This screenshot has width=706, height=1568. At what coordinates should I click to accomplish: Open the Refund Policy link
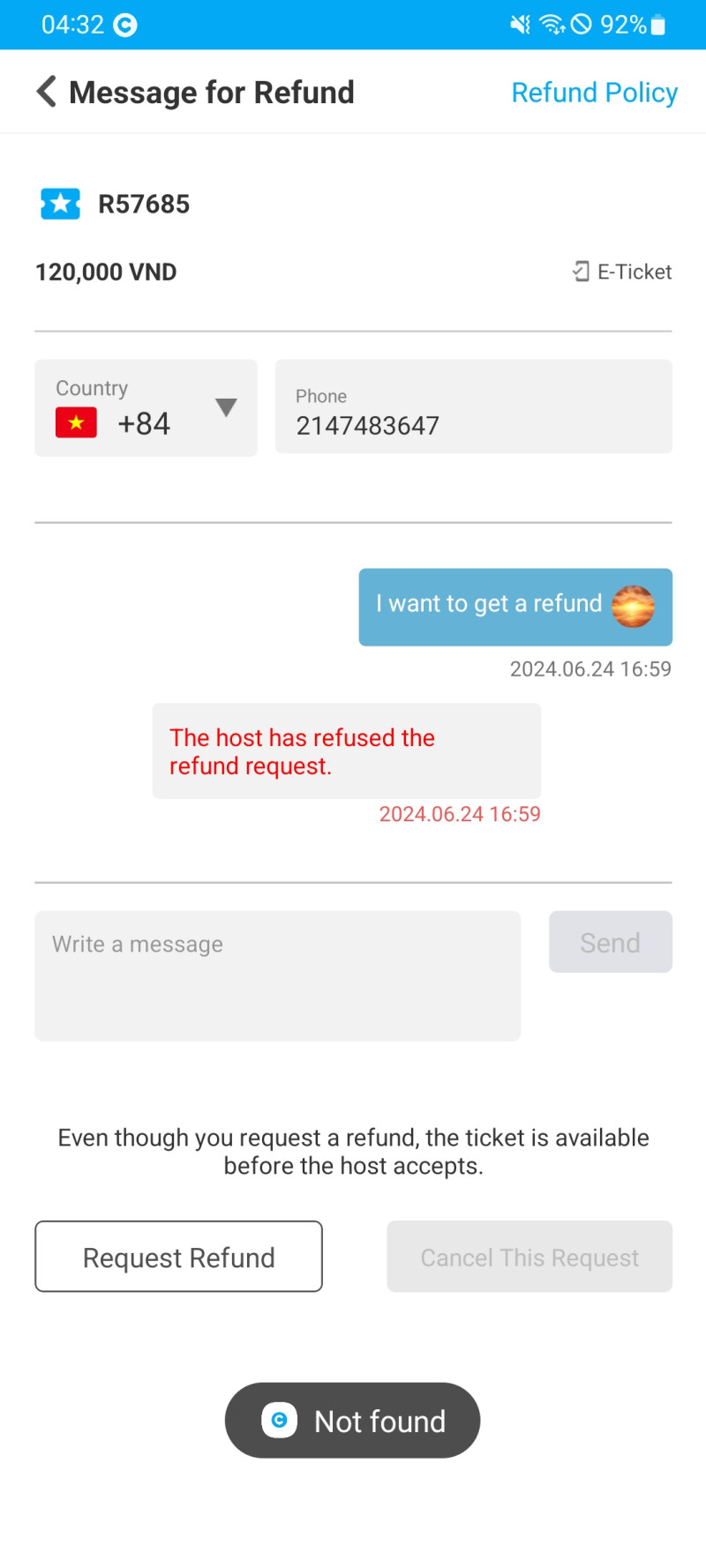[x=594, y=92]
